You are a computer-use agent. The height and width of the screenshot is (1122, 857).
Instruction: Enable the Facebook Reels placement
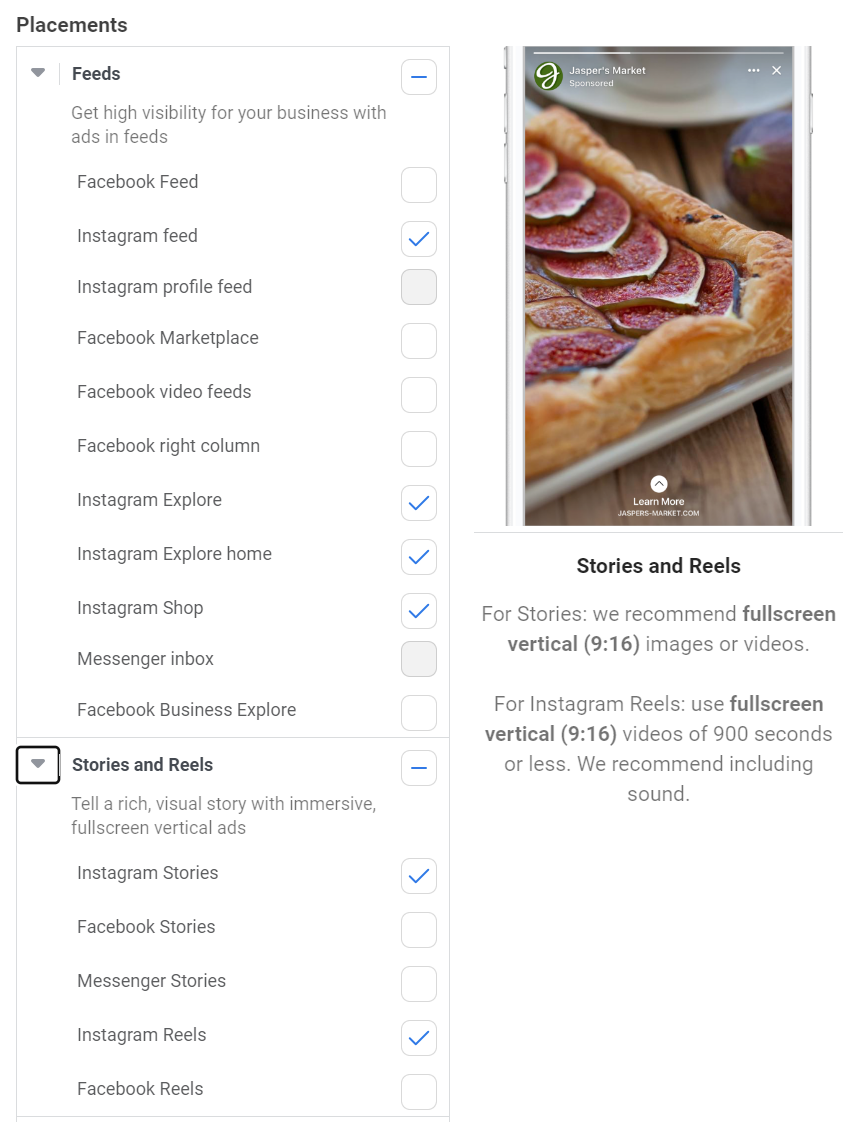419,1092
